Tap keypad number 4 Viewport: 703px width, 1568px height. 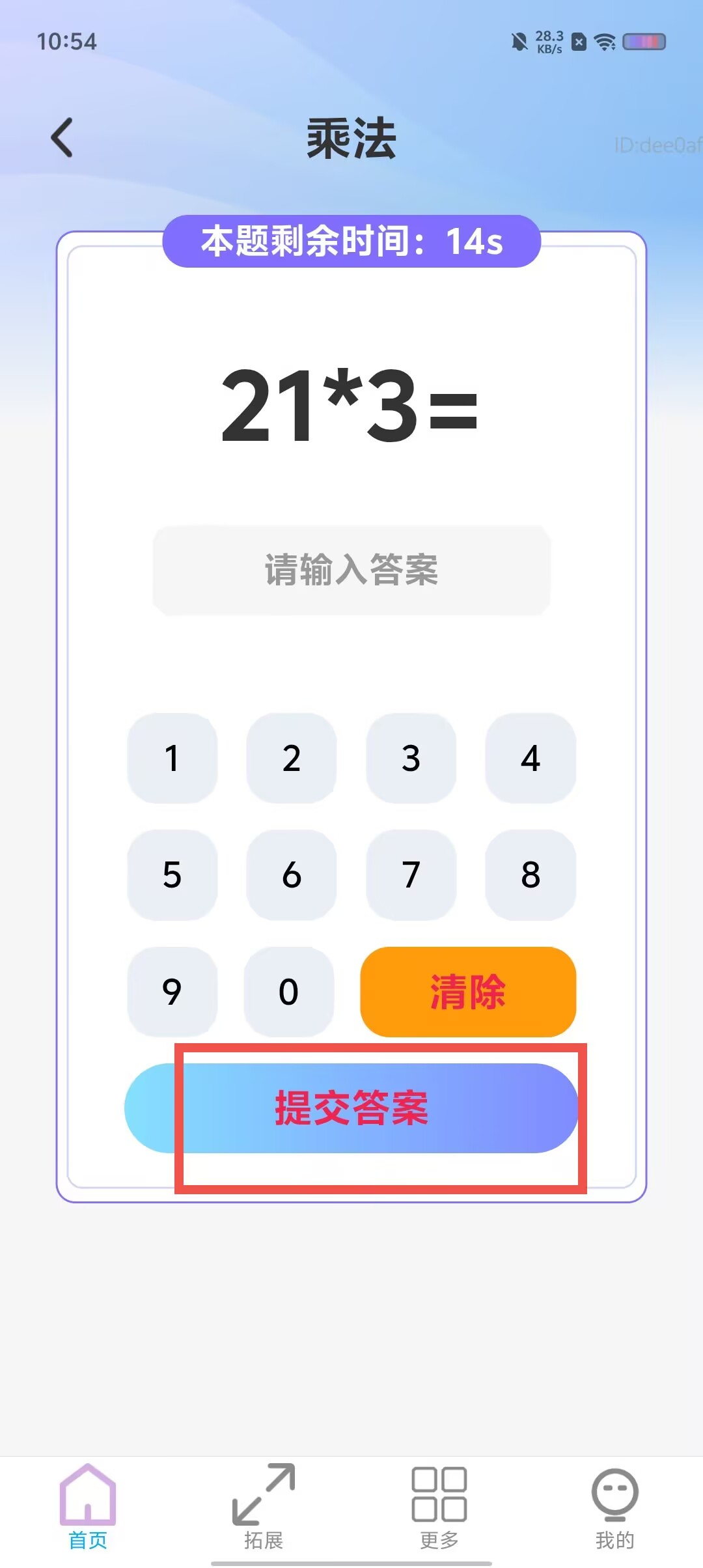[x=531, y=758]
